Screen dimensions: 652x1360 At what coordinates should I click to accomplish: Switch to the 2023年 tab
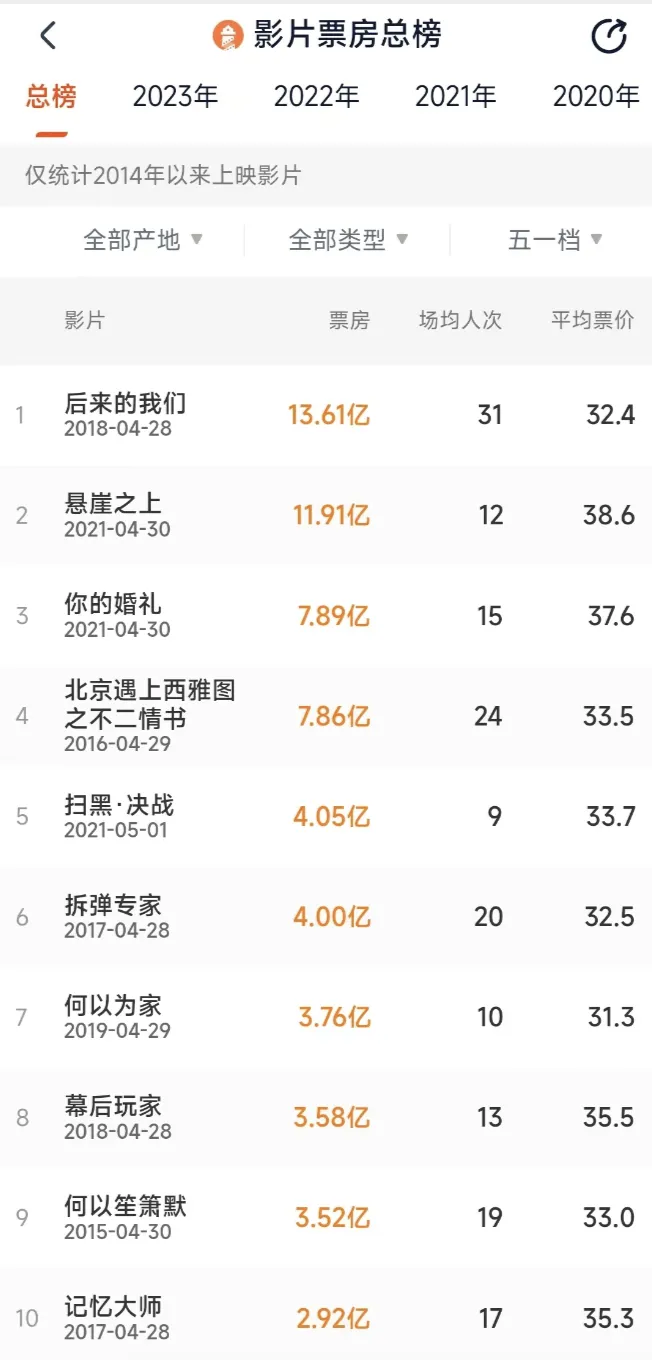point(175,97)
